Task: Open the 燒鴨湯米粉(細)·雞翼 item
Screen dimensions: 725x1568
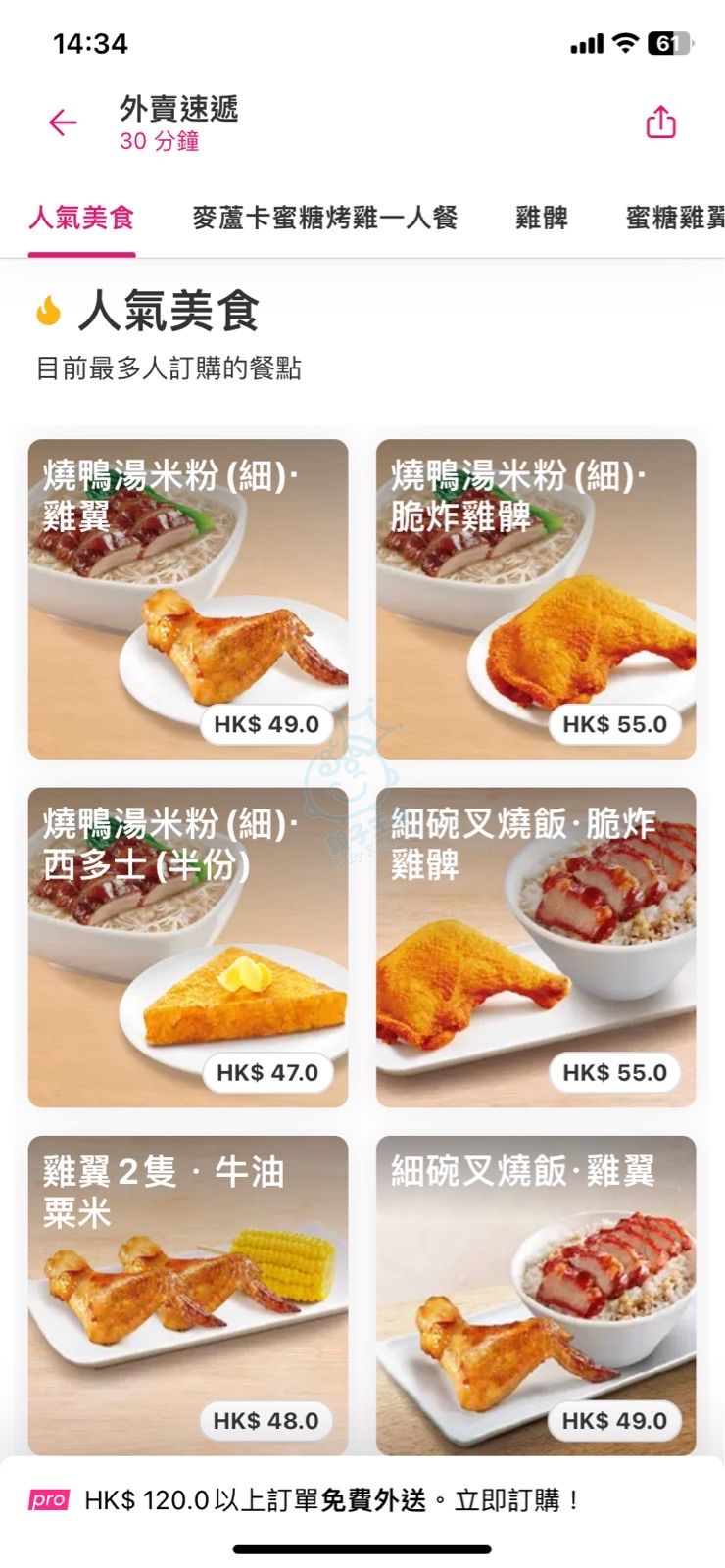Action: [188, 599]
